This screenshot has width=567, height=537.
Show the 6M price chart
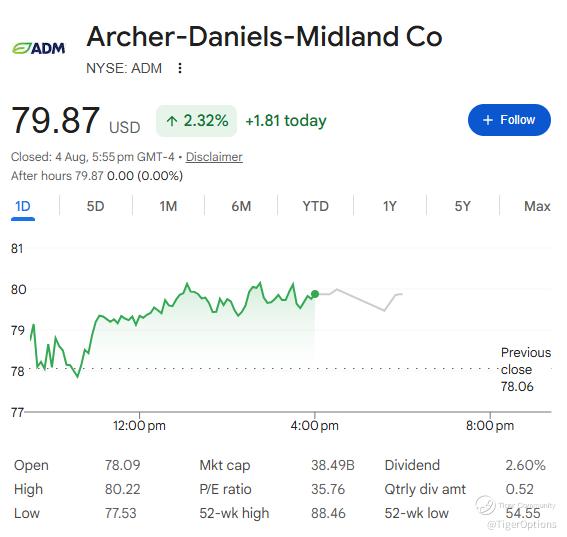241,206
